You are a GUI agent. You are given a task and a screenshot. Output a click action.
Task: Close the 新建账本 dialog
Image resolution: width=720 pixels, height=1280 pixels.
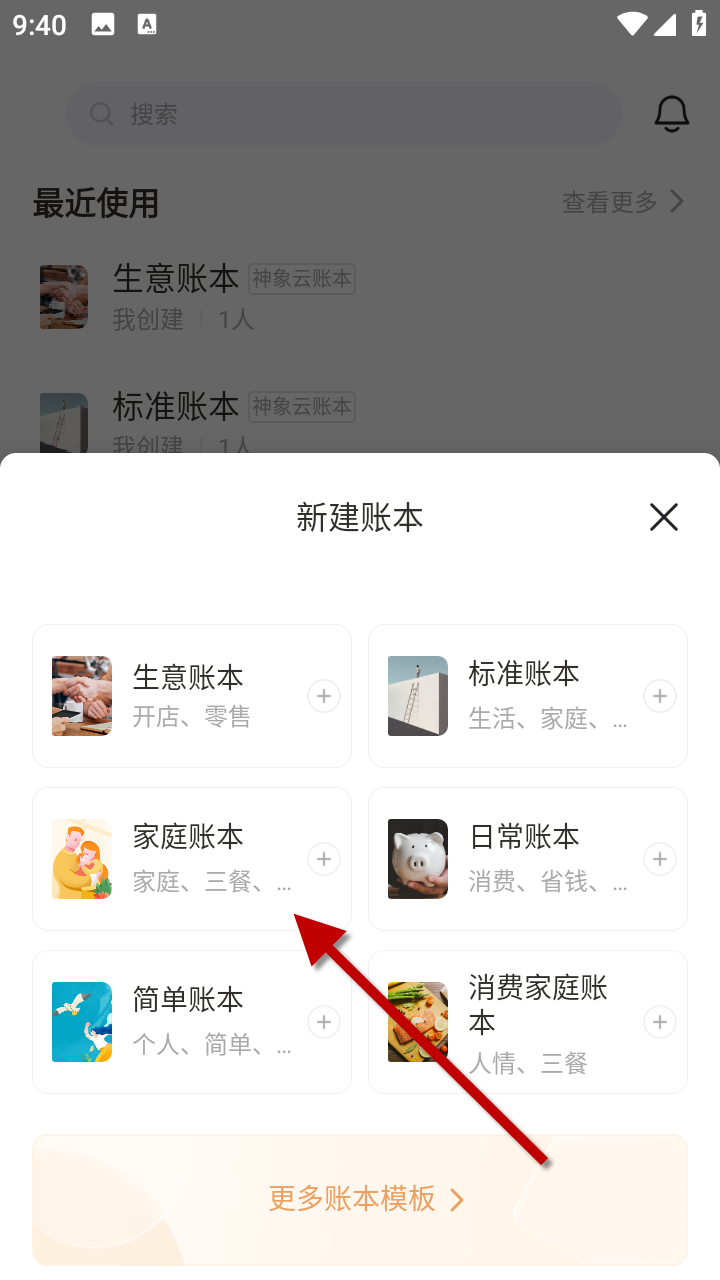[x=663, y=517]
